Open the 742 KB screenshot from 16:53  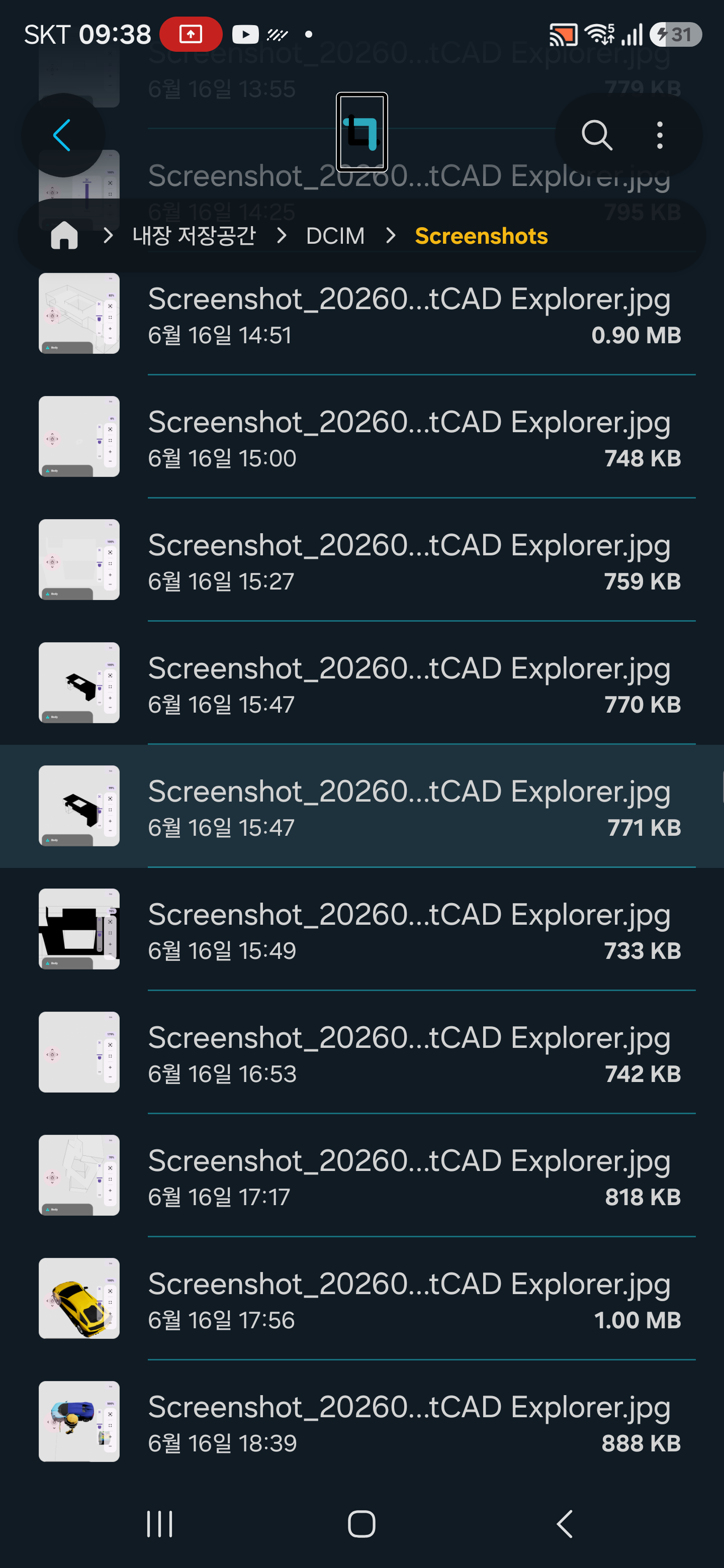point(361,1052)
